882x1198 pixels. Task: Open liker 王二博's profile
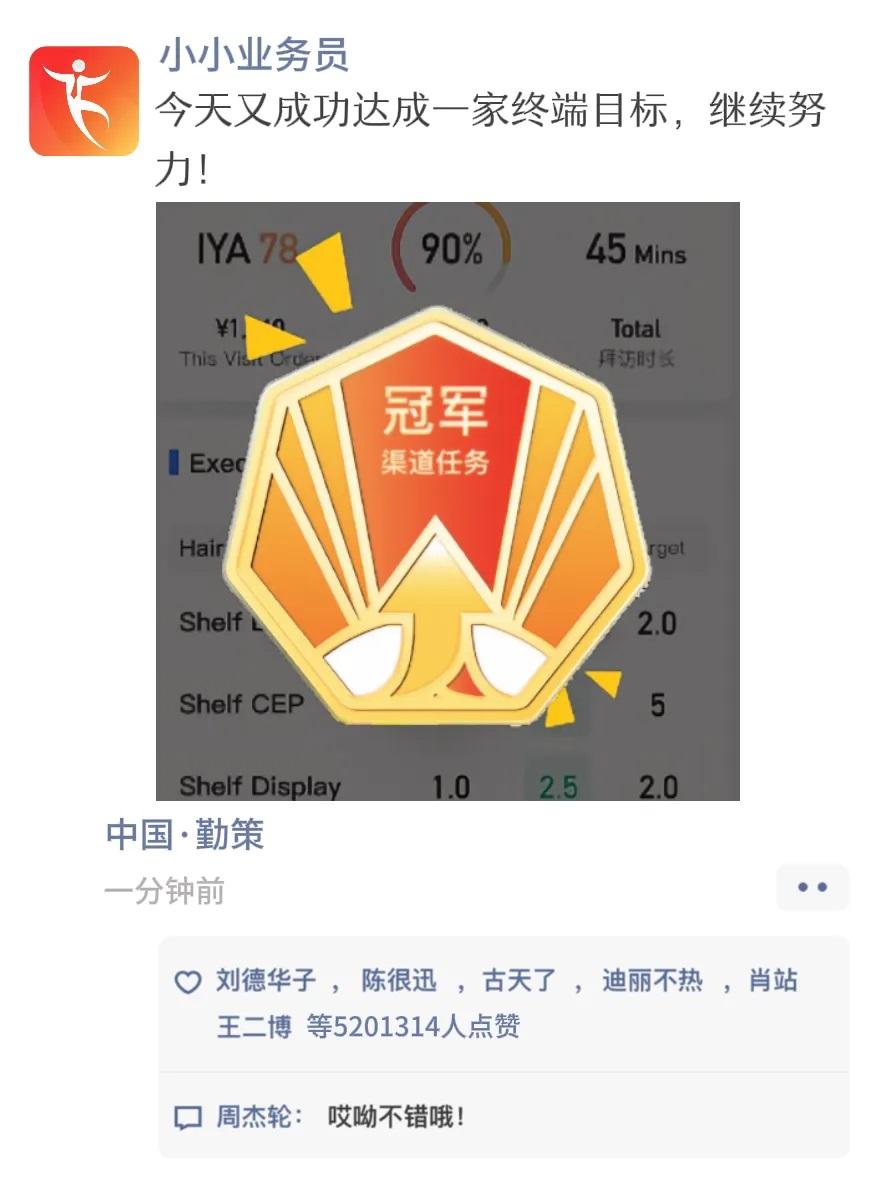(x=255, y=1026)
